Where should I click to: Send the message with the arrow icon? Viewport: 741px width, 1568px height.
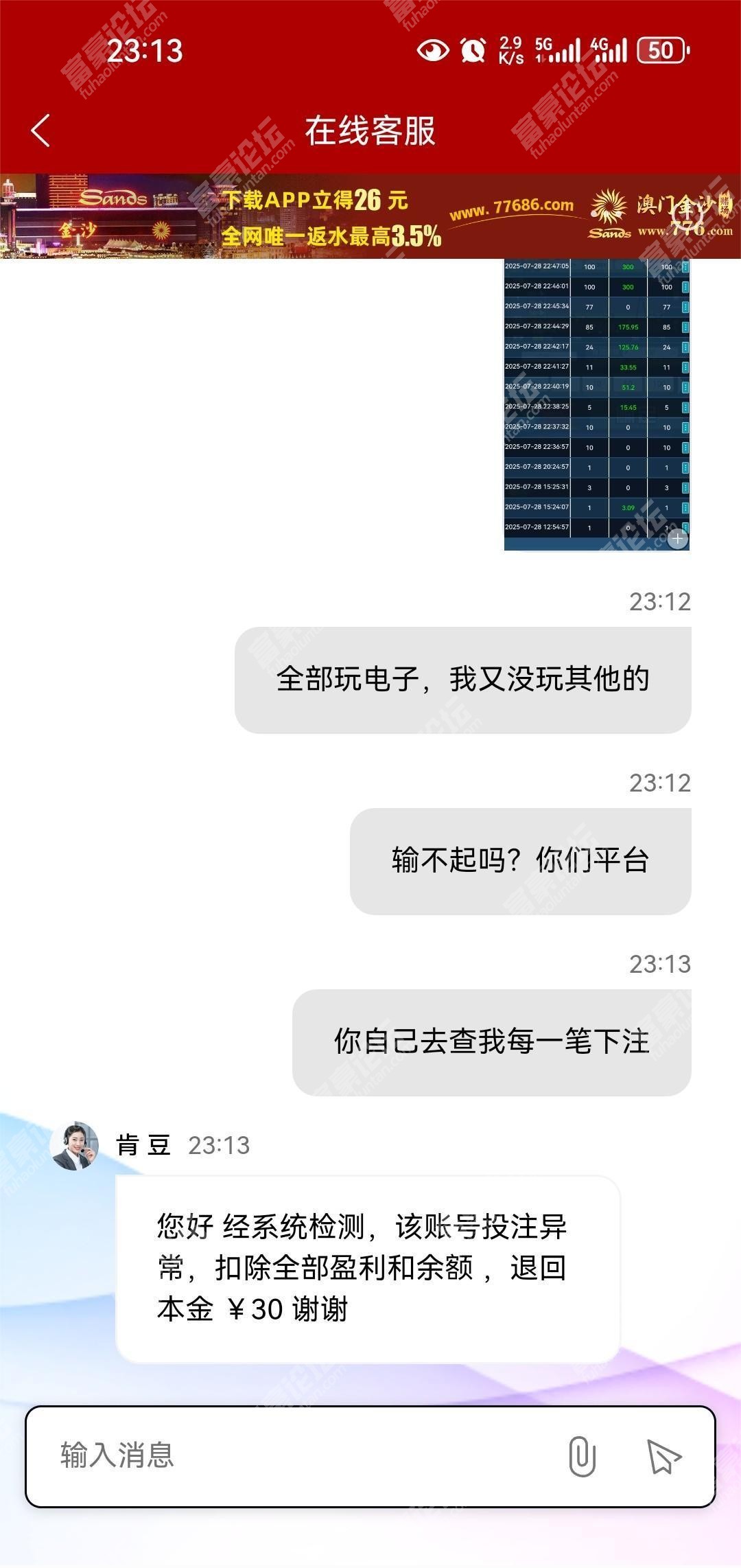(663, 1456)
